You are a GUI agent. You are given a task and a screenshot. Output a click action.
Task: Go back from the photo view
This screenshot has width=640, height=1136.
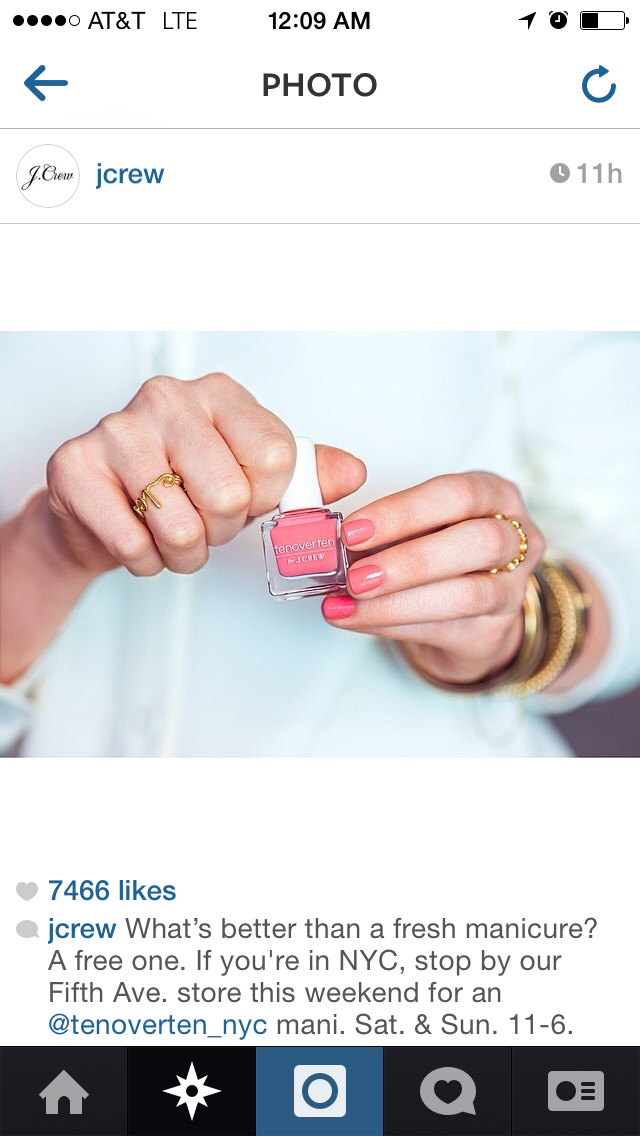click(46, 85)
